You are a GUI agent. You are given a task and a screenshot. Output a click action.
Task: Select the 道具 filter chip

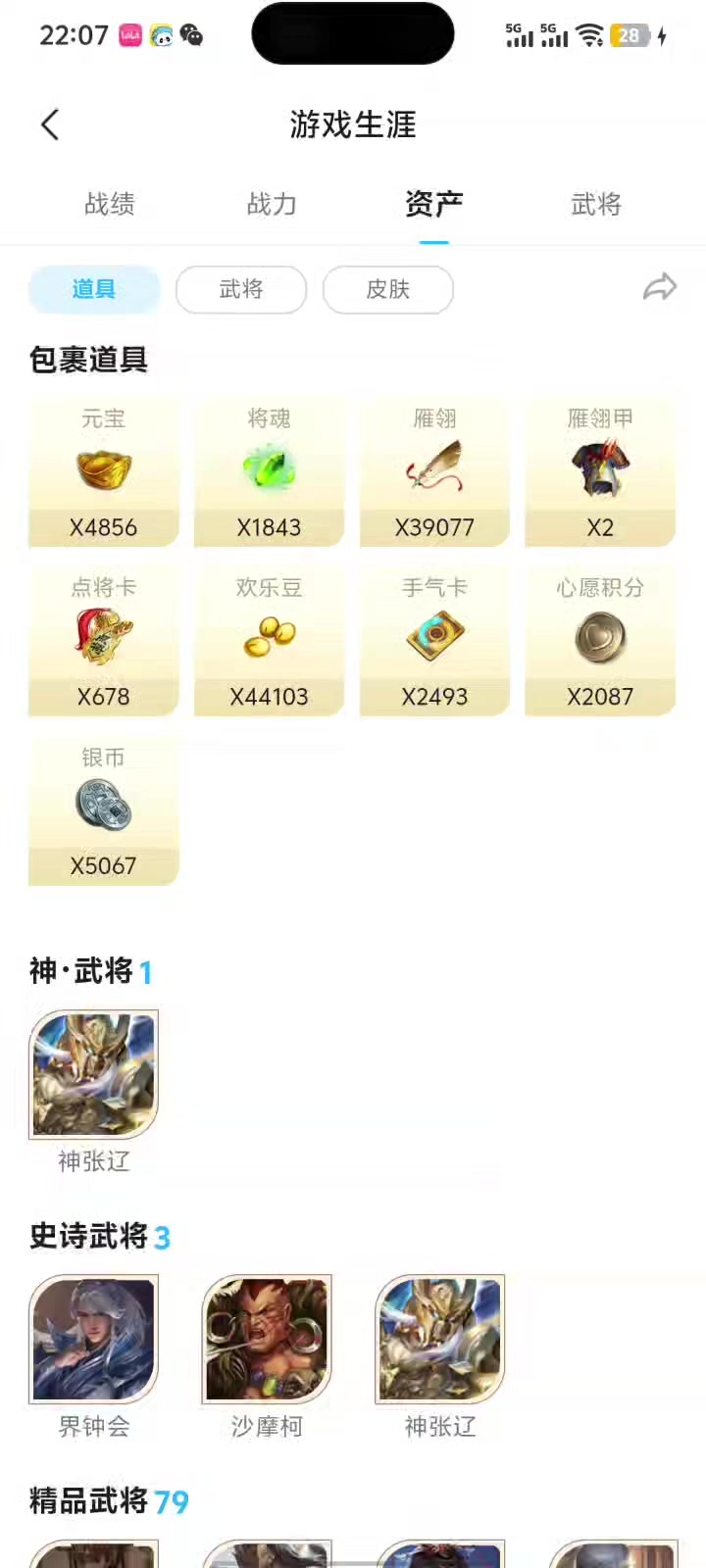(94, 289)
